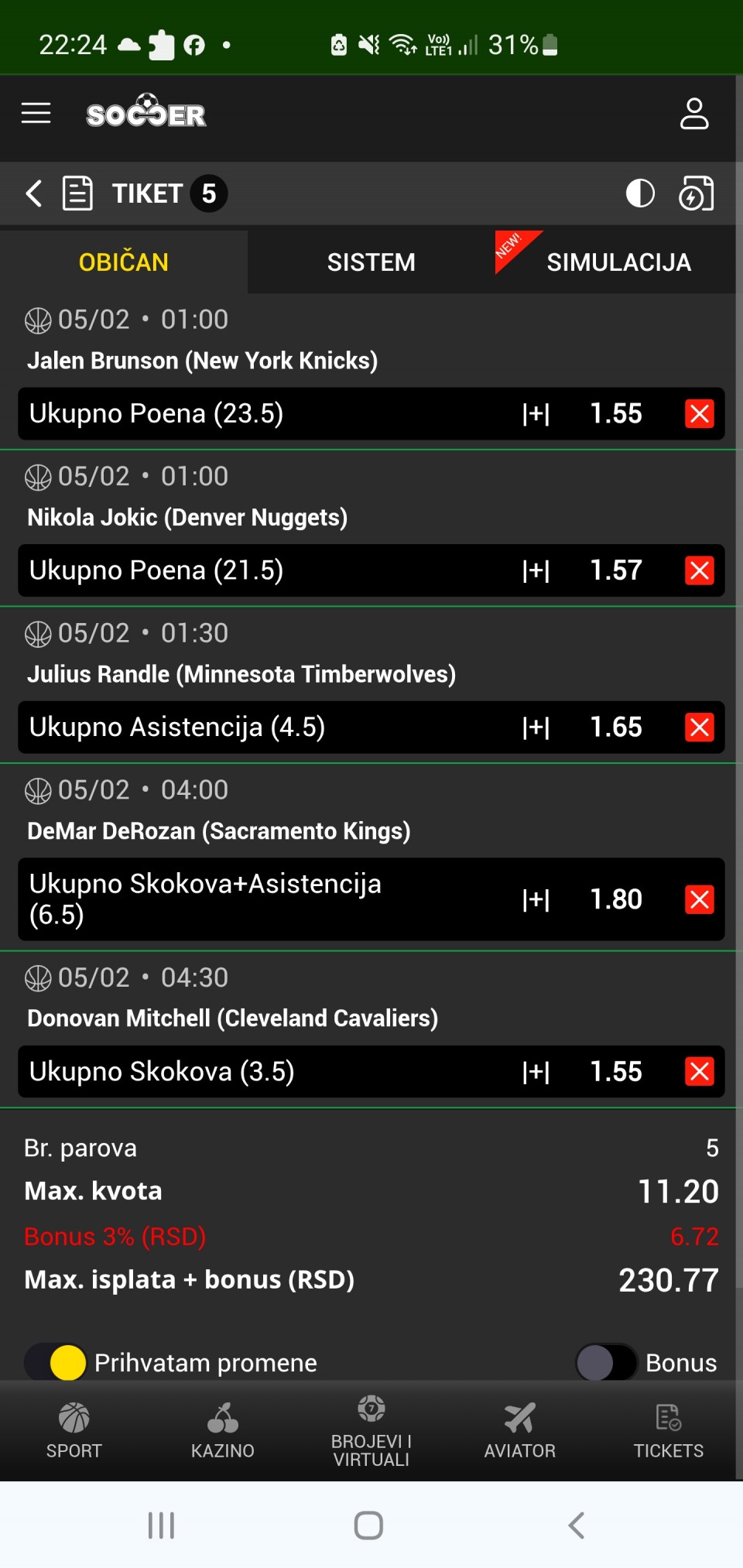Enable the Bonus switch
Image resolution: width=743 pixels, height=1568 pixels.
tap(606, 1363)
